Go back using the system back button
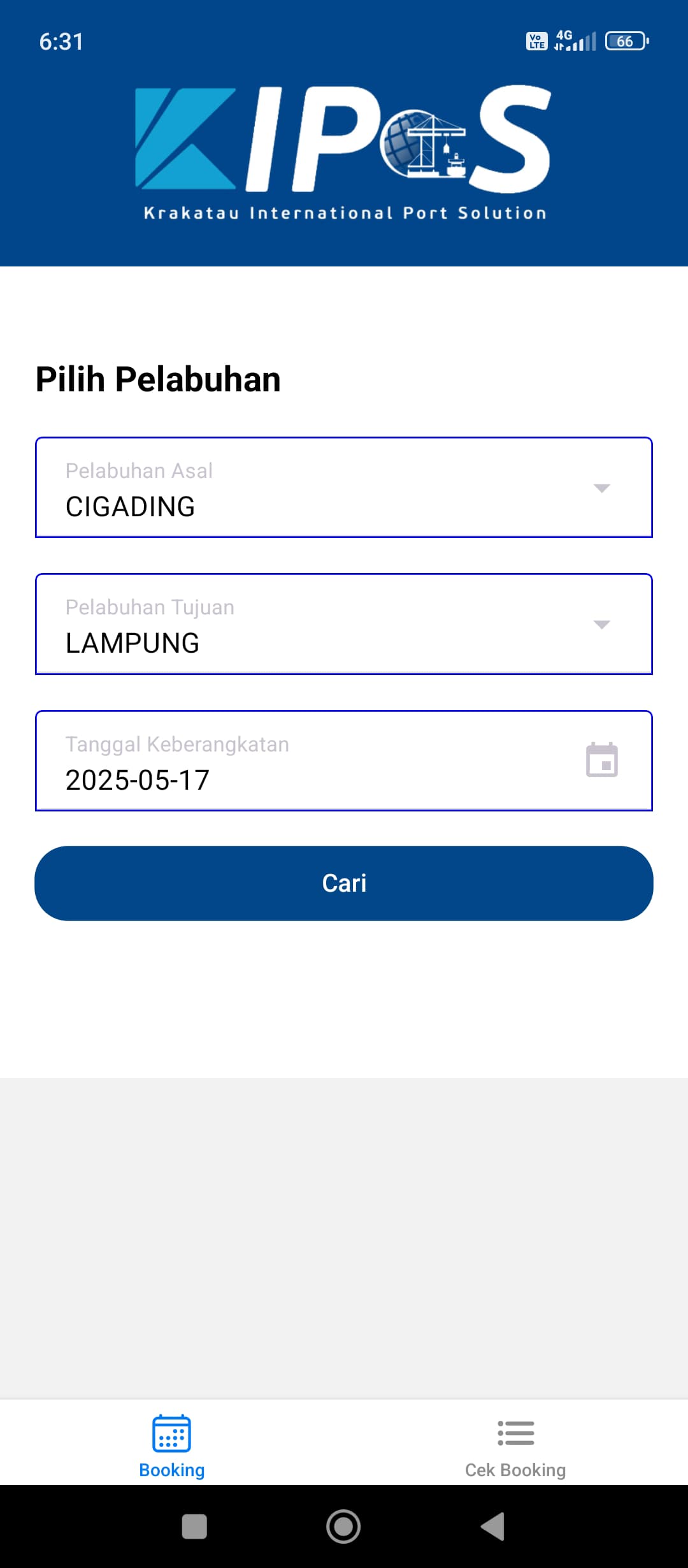Viewport: 688px width, 1568px height. [493, 1527]
